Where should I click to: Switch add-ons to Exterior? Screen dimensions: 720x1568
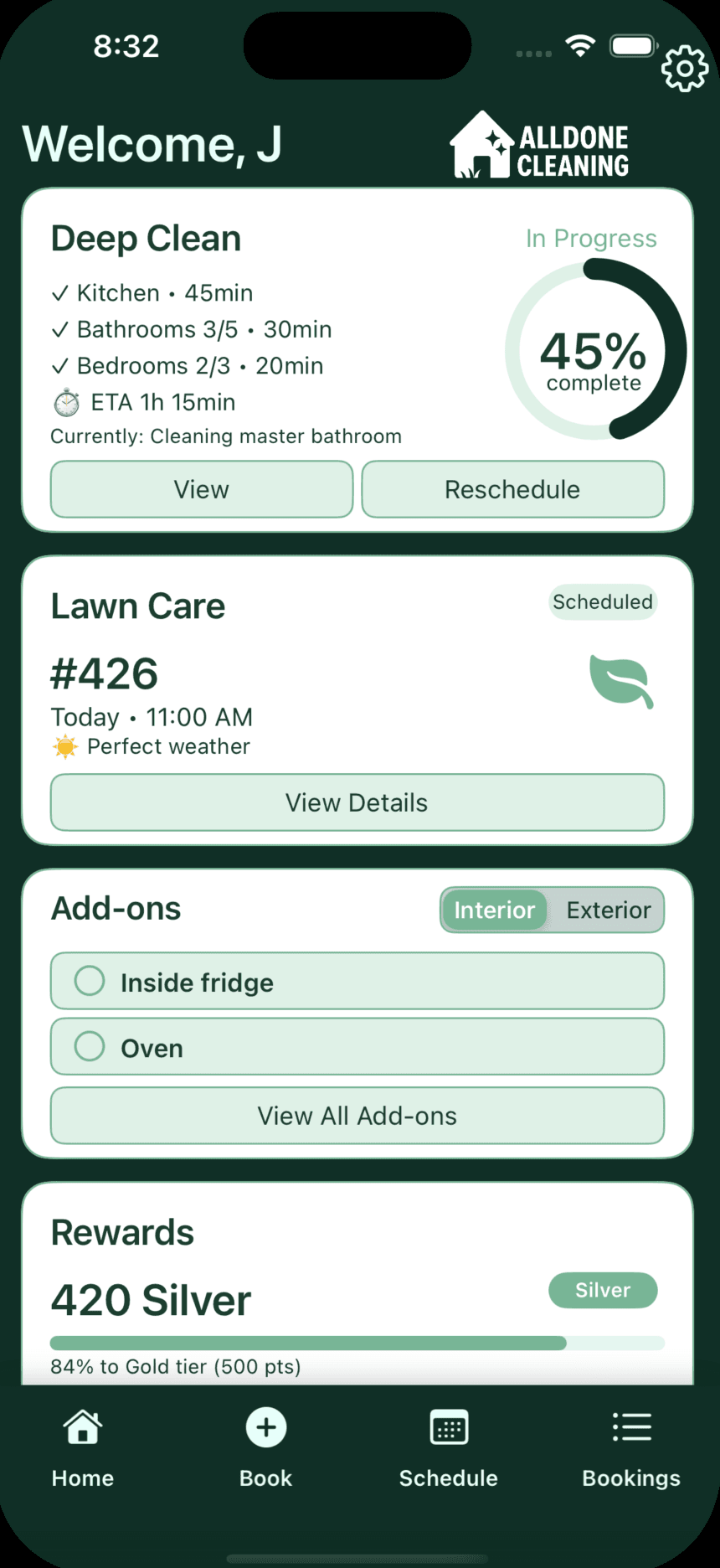pyautogui.click(x=608, y=910)
